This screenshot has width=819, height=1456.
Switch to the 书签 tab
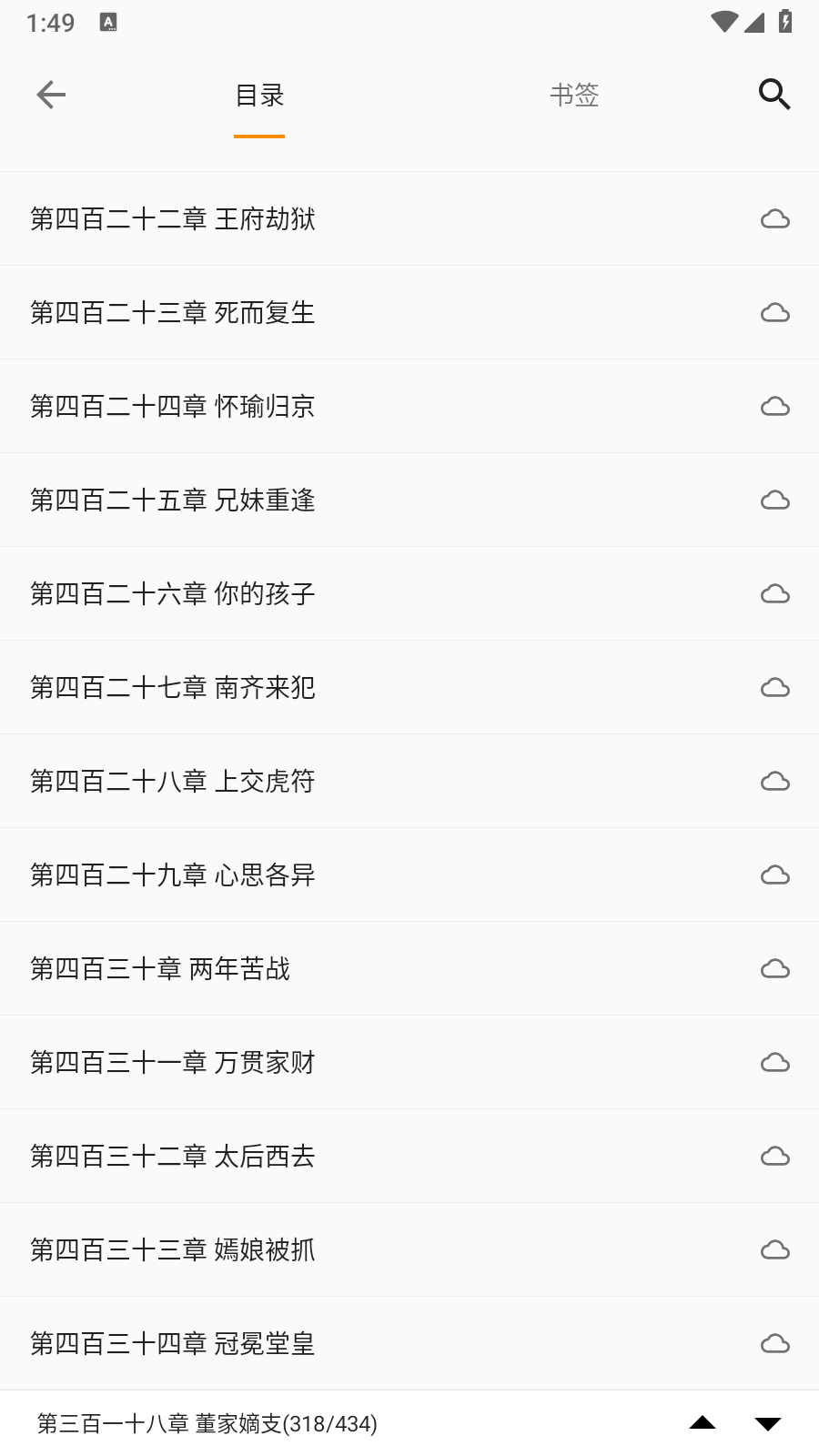click(574, 95)
